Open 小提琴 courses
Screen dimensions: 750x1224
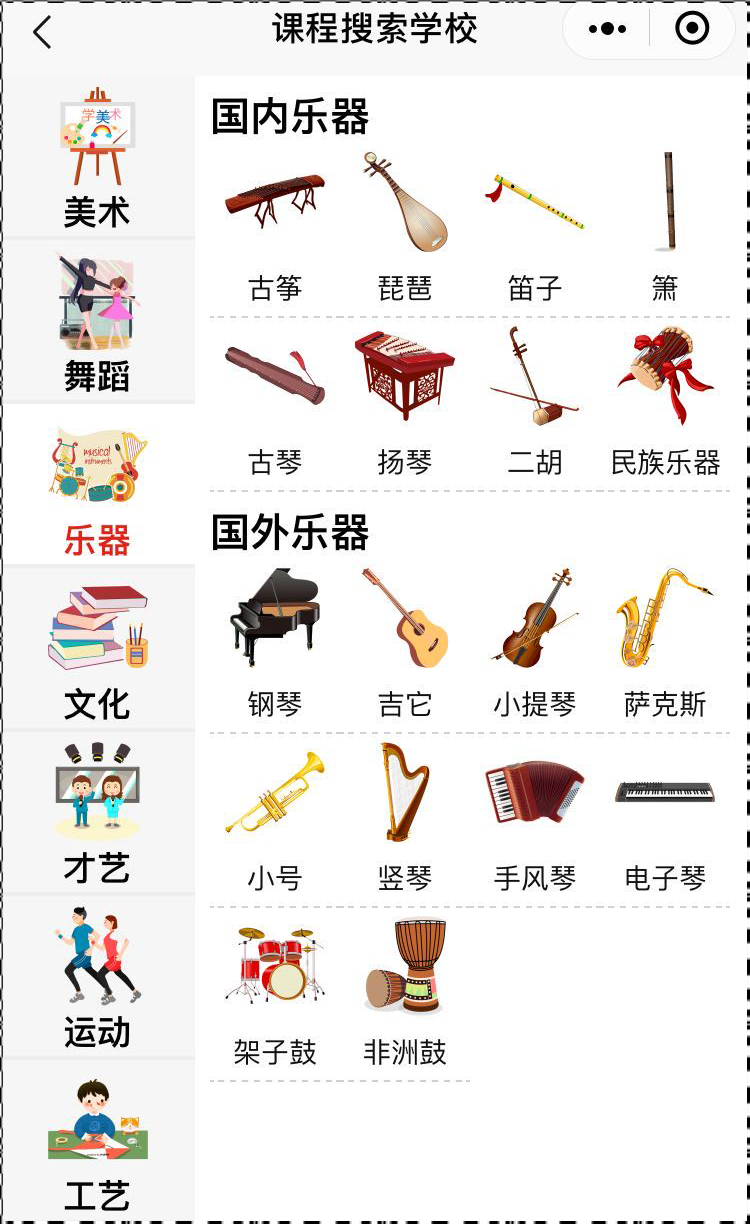535,642
